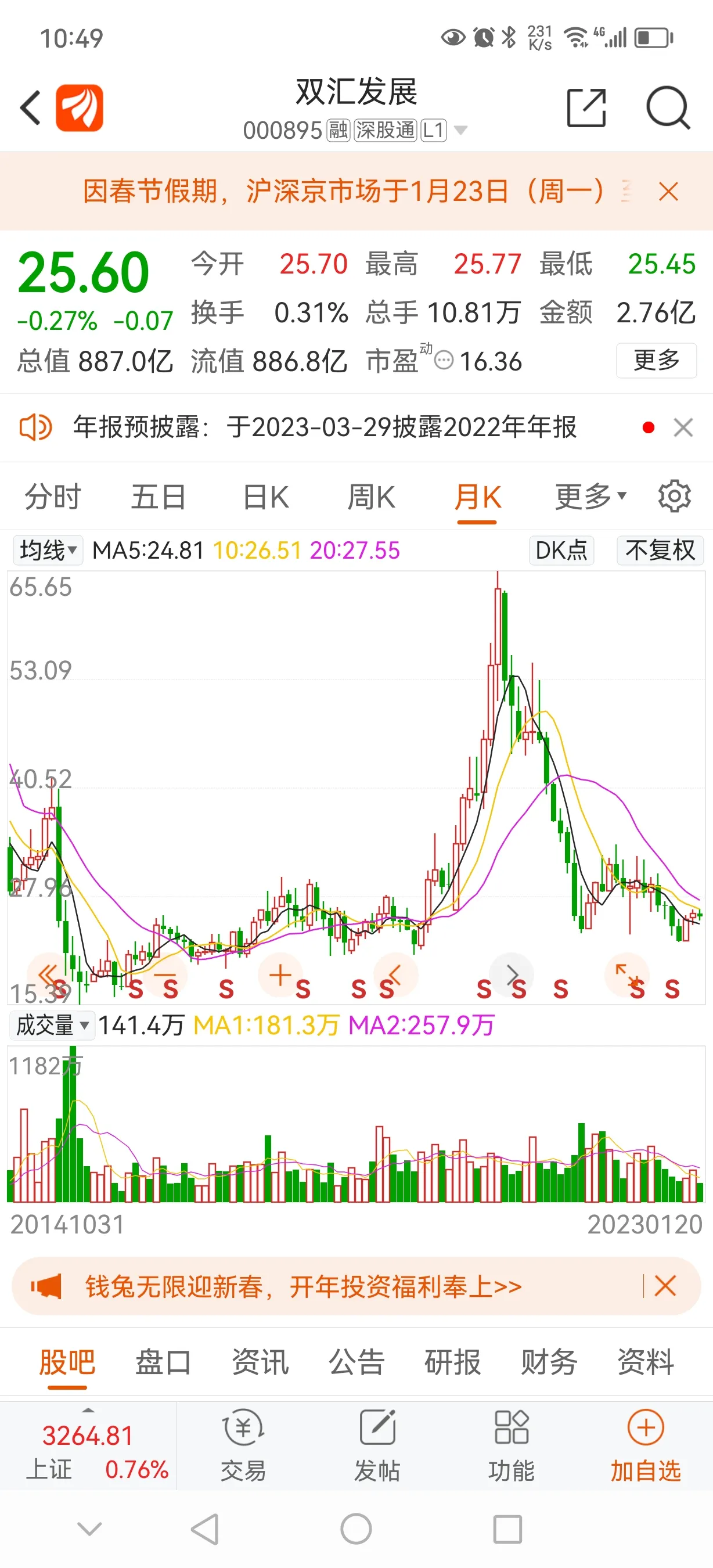Tap 更多 to show more quote details
The width and height of the screenshot is (713, 1568).
click(656, 360)
